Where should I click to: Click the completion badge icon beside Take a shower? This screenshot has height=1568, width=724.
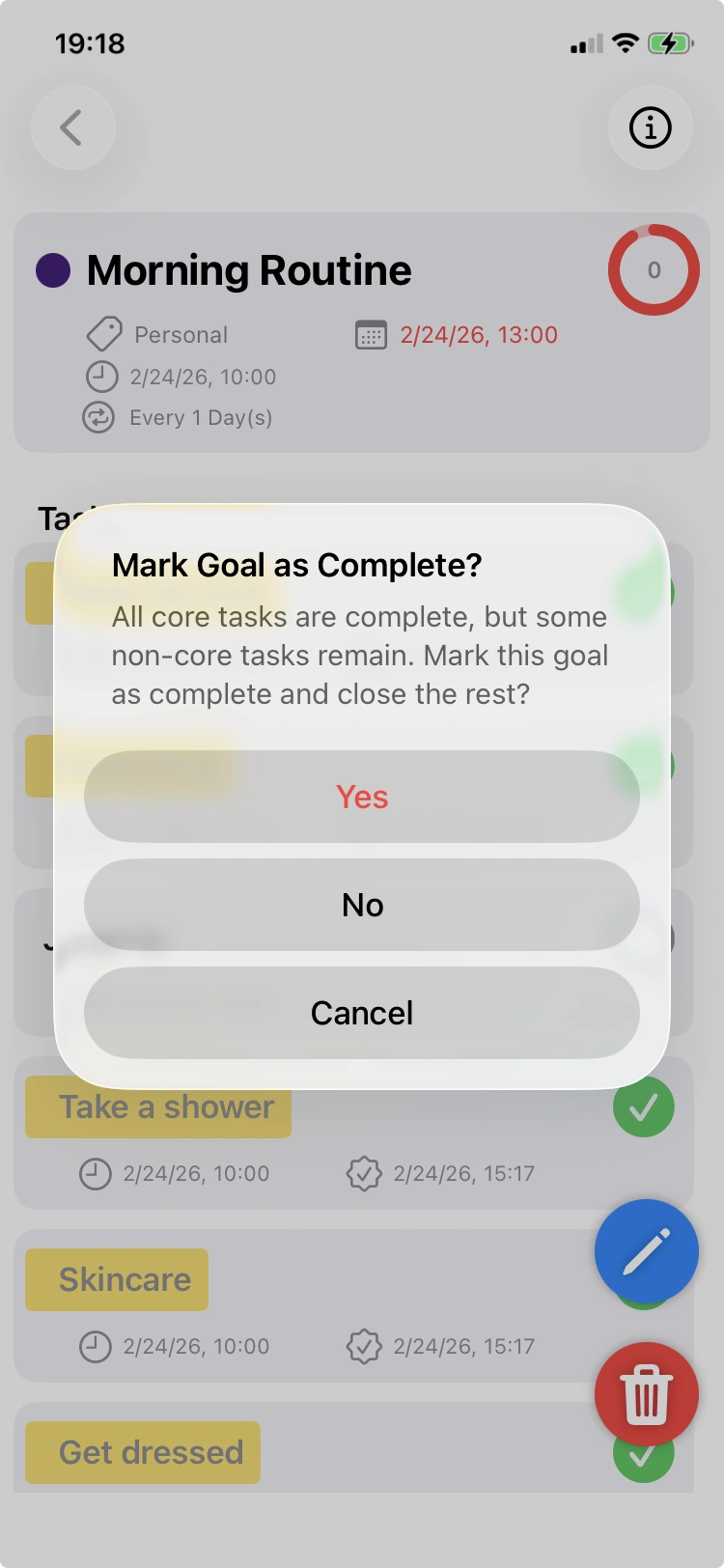(364, 1173)
